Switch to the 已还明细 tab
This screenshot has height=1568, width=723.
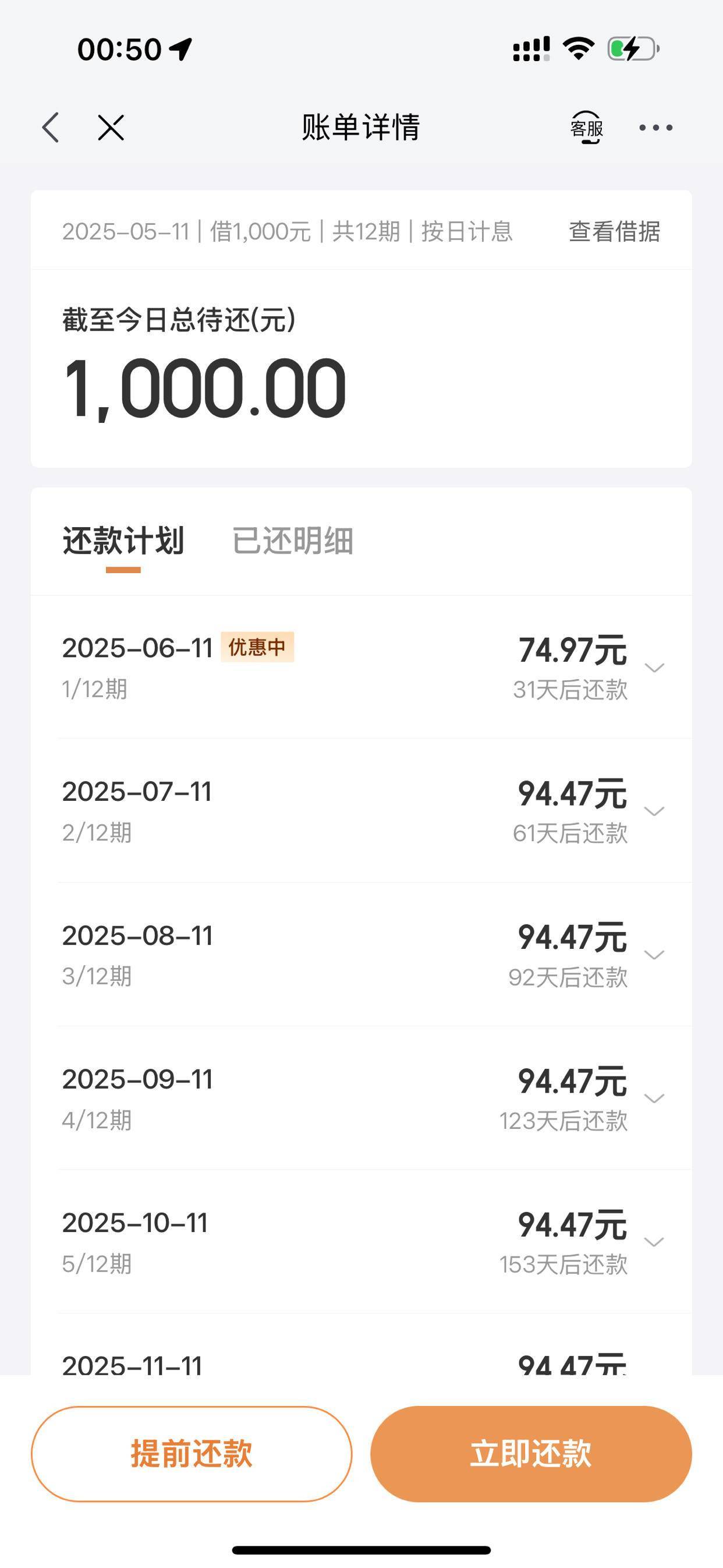coord(293,541)
